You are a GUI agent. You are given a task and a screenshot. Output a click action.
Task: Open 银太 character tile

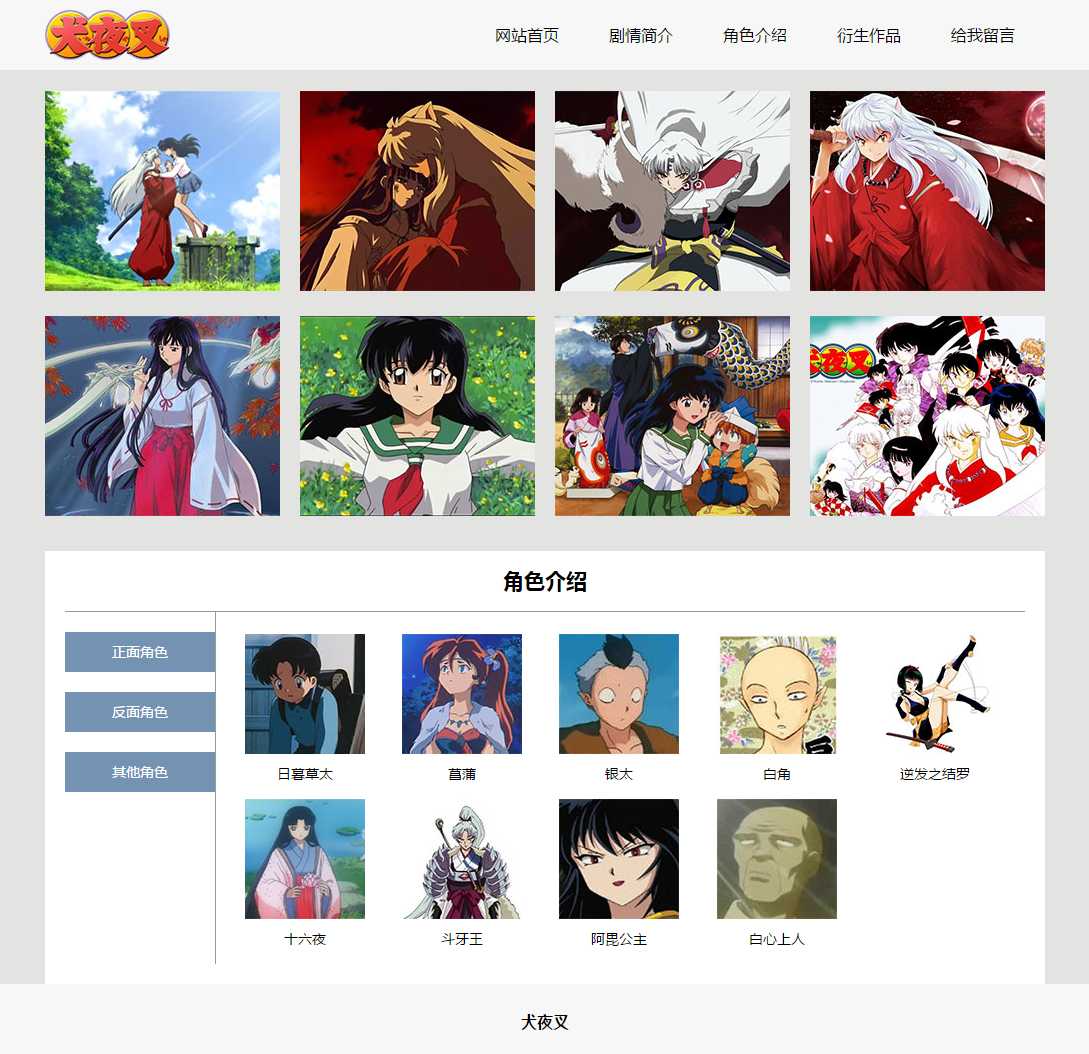point(619,694)
